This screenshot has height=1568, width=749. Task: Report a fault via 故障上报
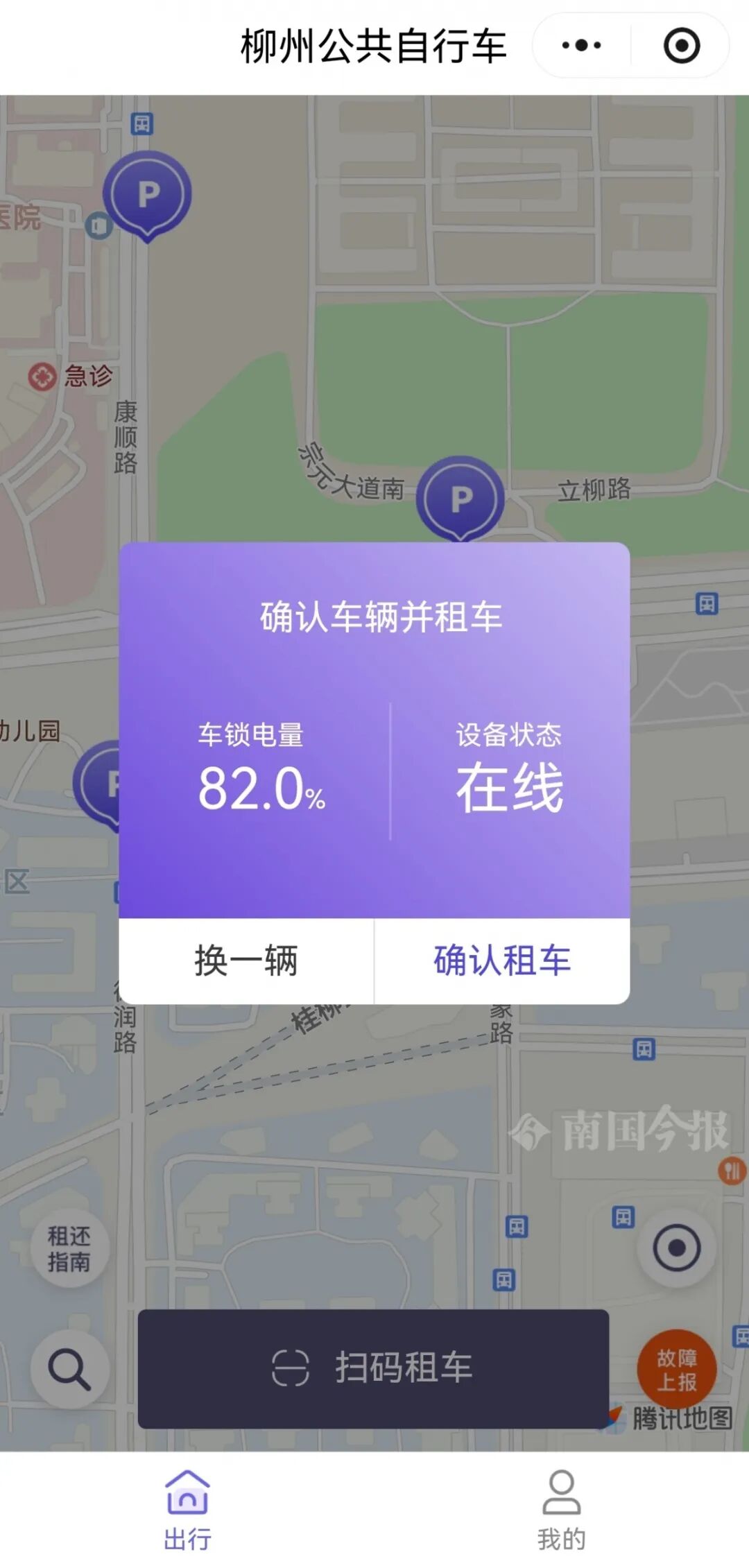676,1369
